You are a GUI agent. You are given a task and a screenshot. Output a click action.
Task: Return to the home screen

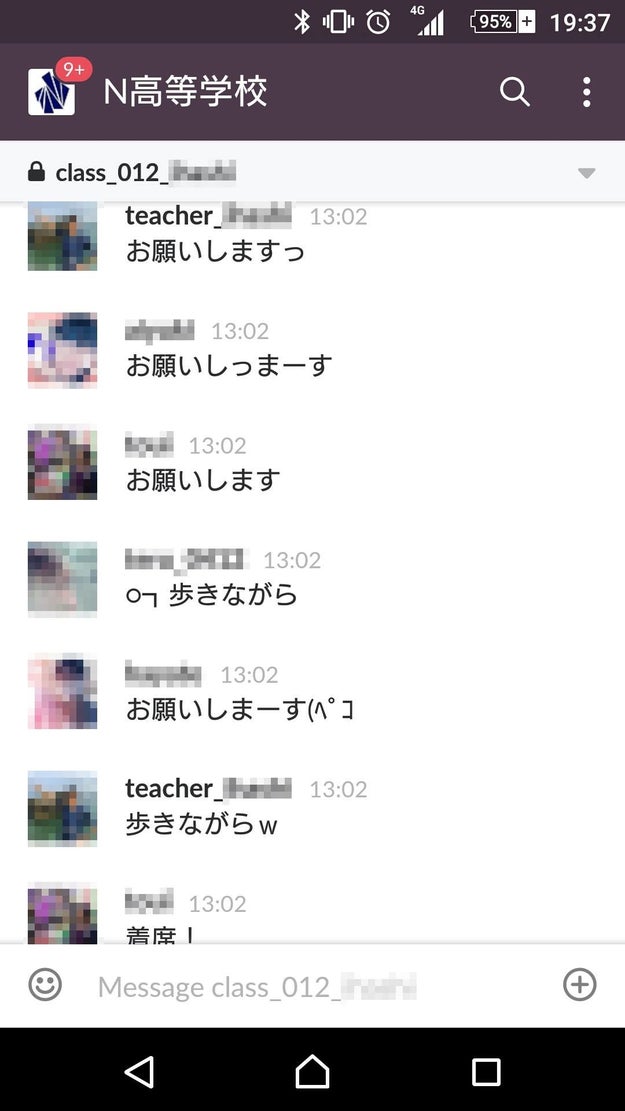point(312,1071)
